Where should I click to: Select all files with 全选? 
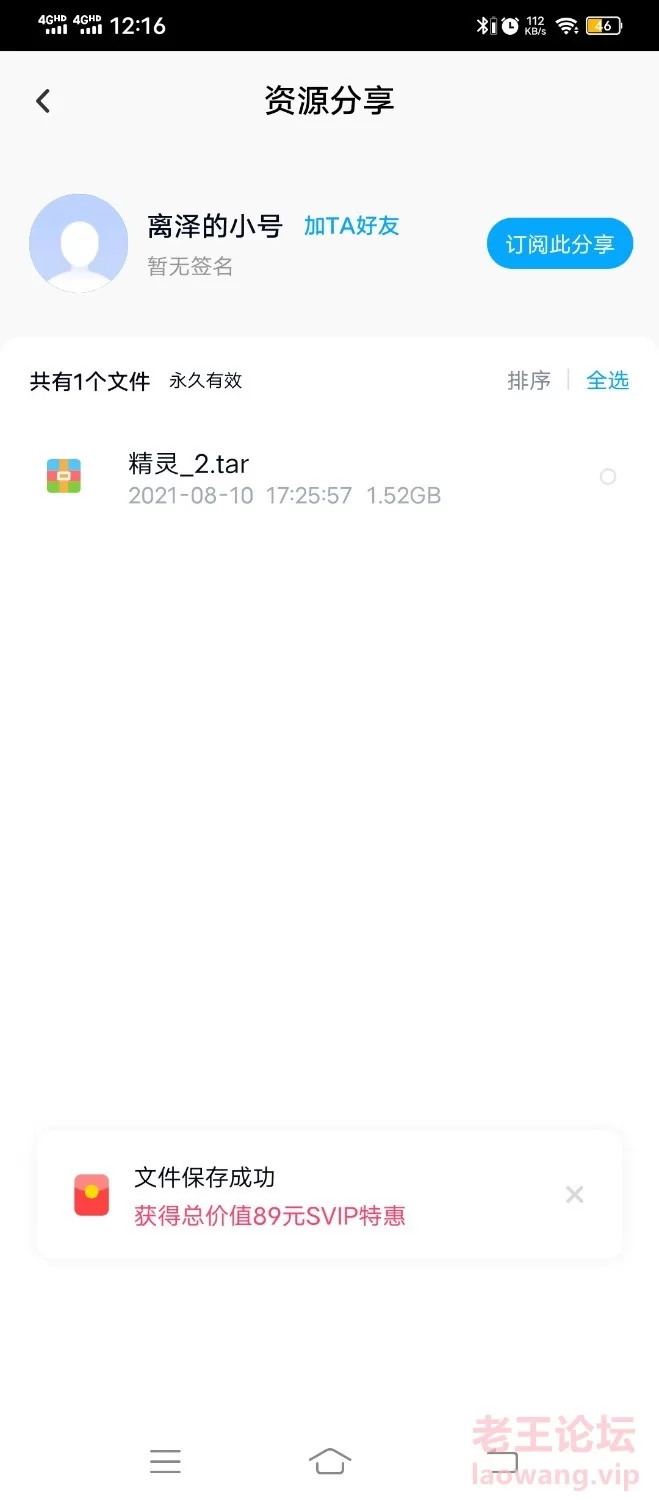(607, 380)
